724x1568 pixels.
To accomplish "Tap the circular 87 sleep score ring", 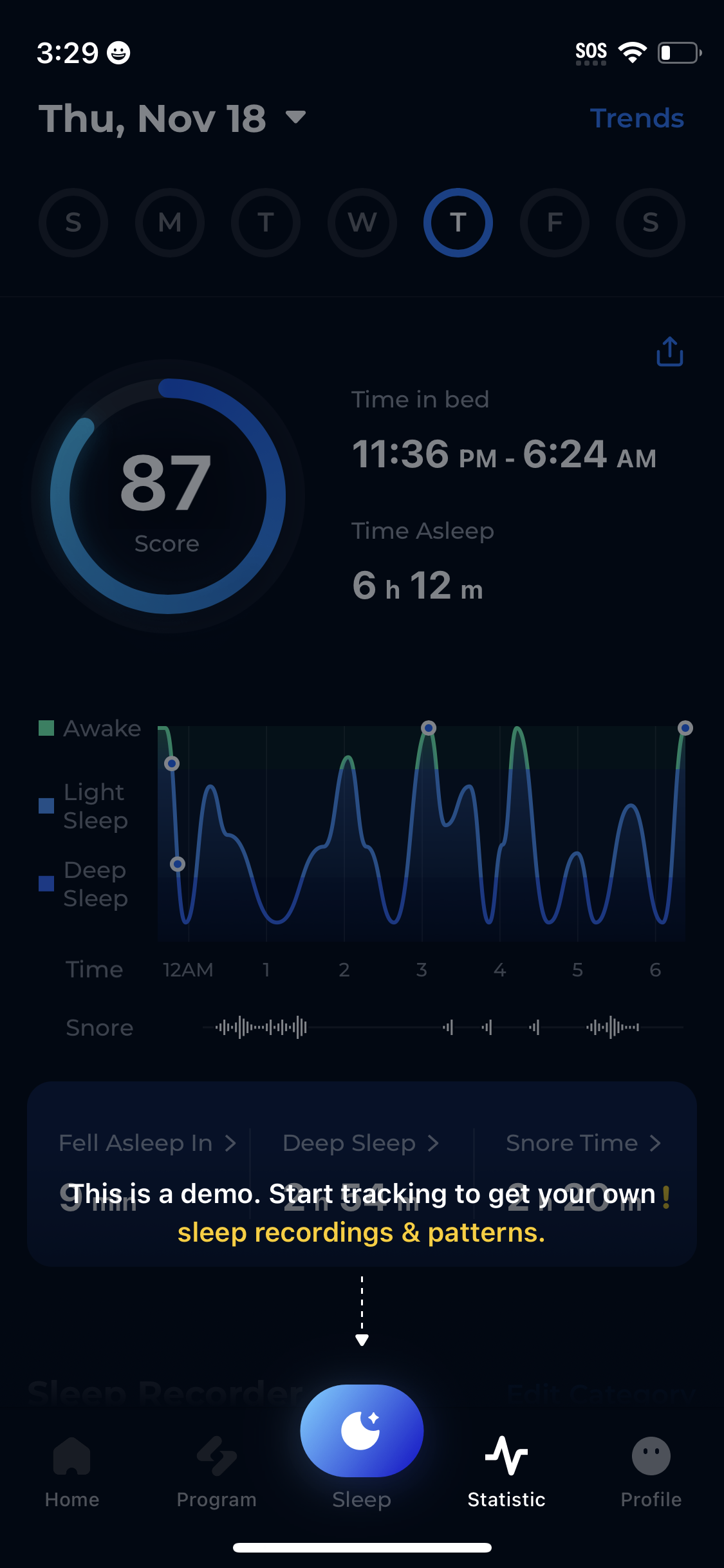I will click(x=166, y=496).
